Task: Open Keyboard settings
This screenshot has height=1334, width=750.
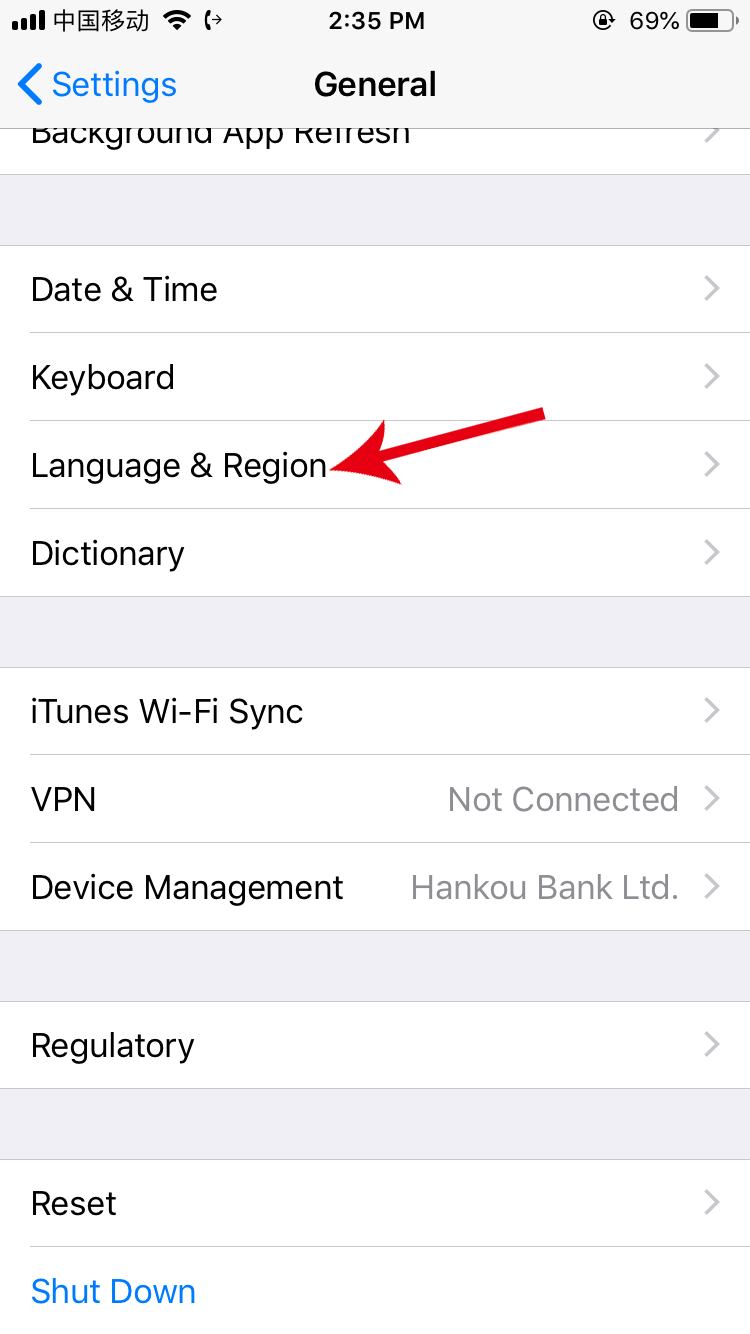Action: pos(375,378)
